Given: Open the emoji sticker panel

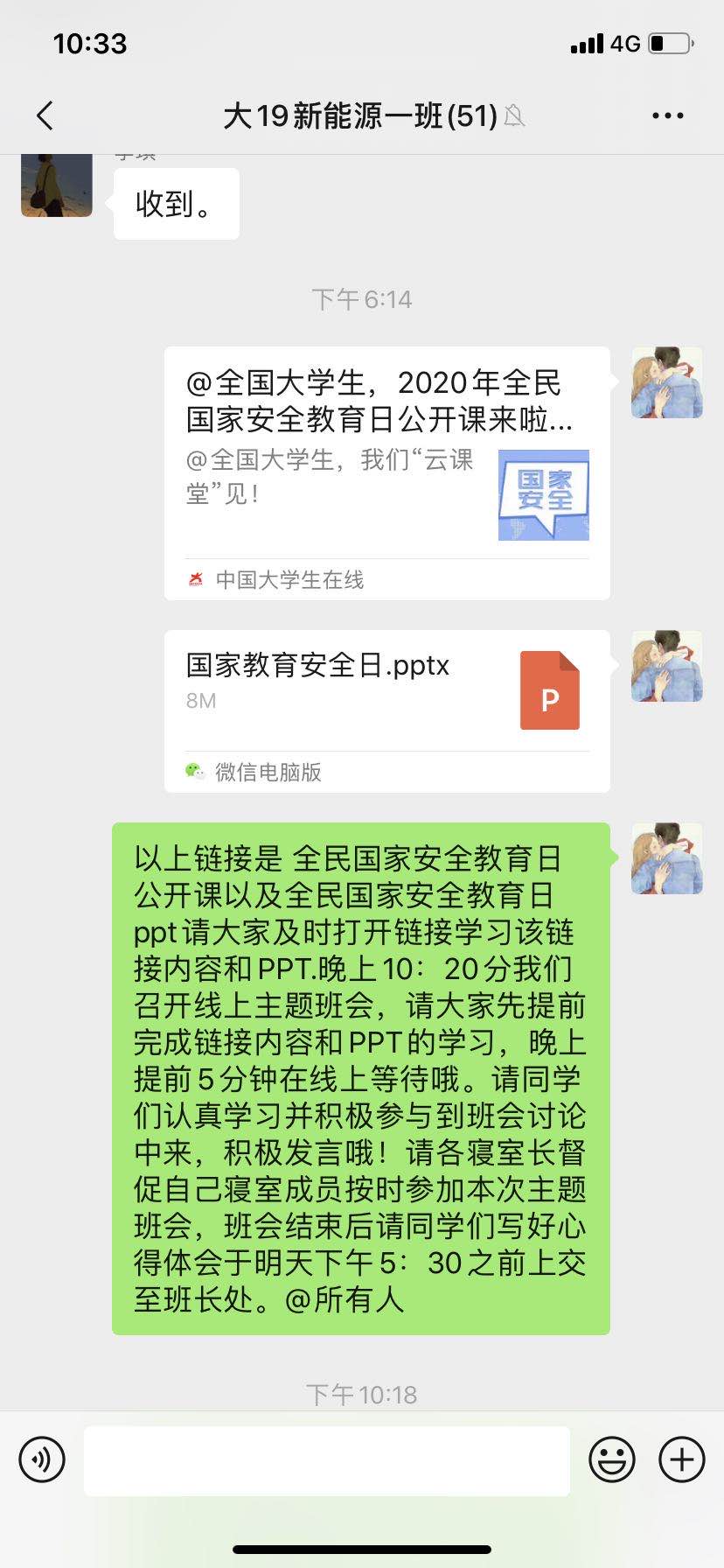Looking at the screenshot, I should point(611,1459).
